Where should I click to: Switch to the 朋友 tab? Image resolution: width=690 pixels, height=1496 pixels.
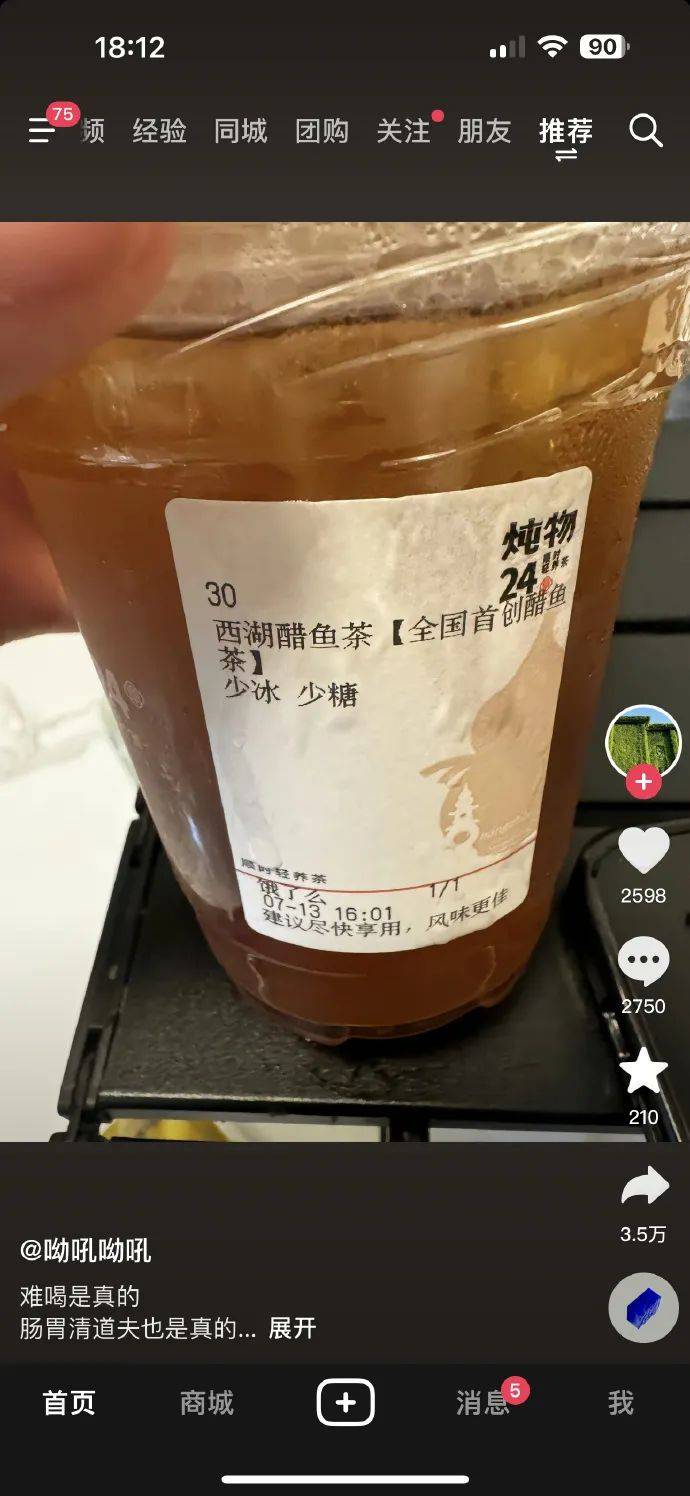tap(484, 131)
